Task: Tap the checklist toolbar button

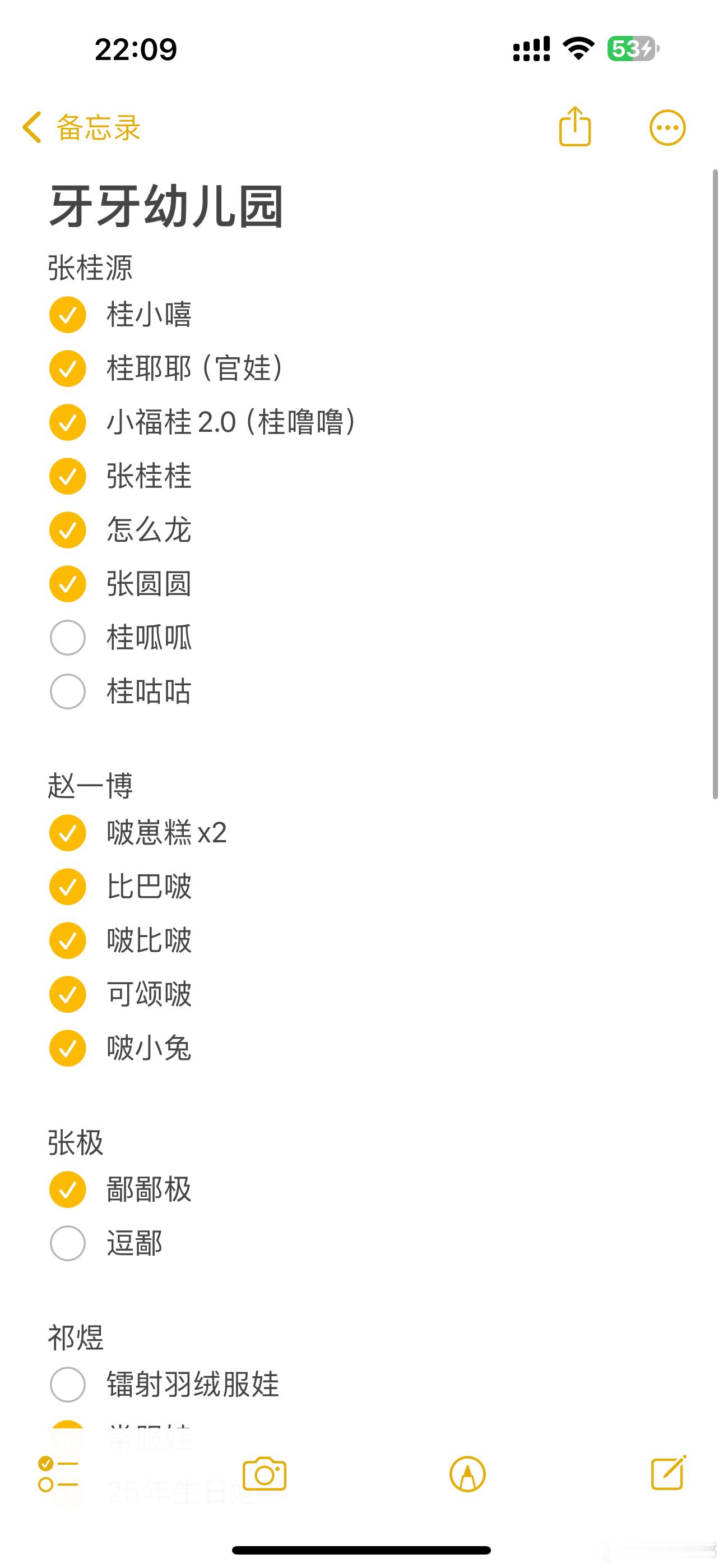Action: click(58, 1474)
